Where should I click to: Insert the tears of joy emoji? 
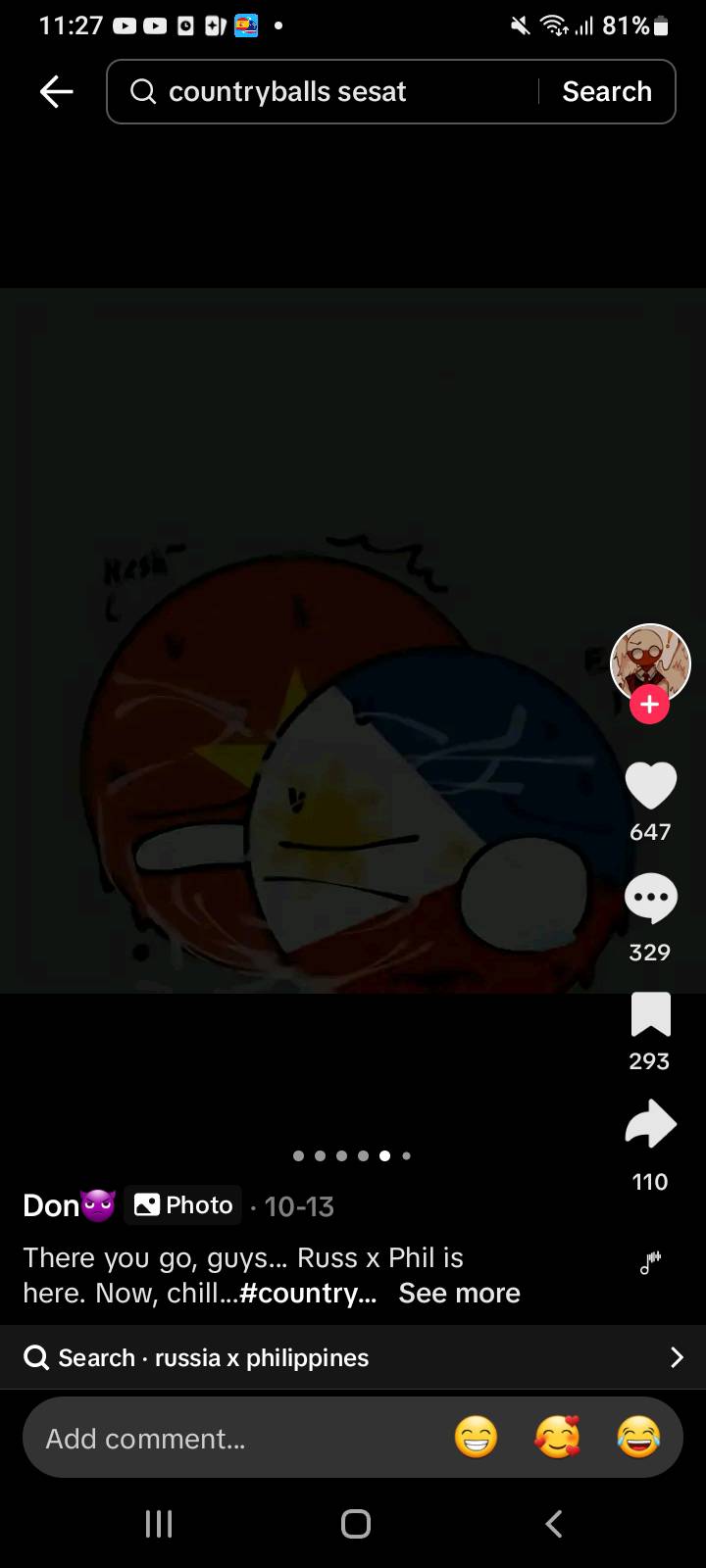tap(638, 1438)
